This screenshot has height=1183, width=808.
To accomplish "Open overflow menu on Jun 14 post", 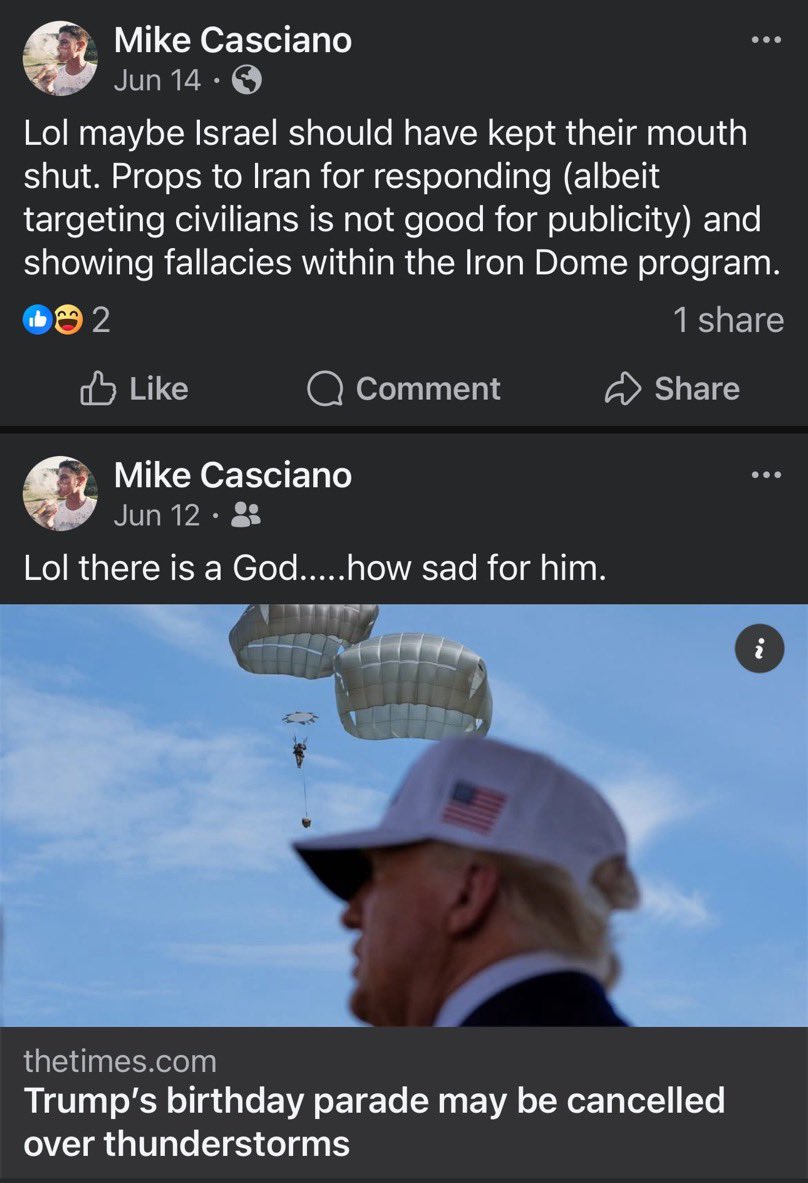I will click(764, 41).
